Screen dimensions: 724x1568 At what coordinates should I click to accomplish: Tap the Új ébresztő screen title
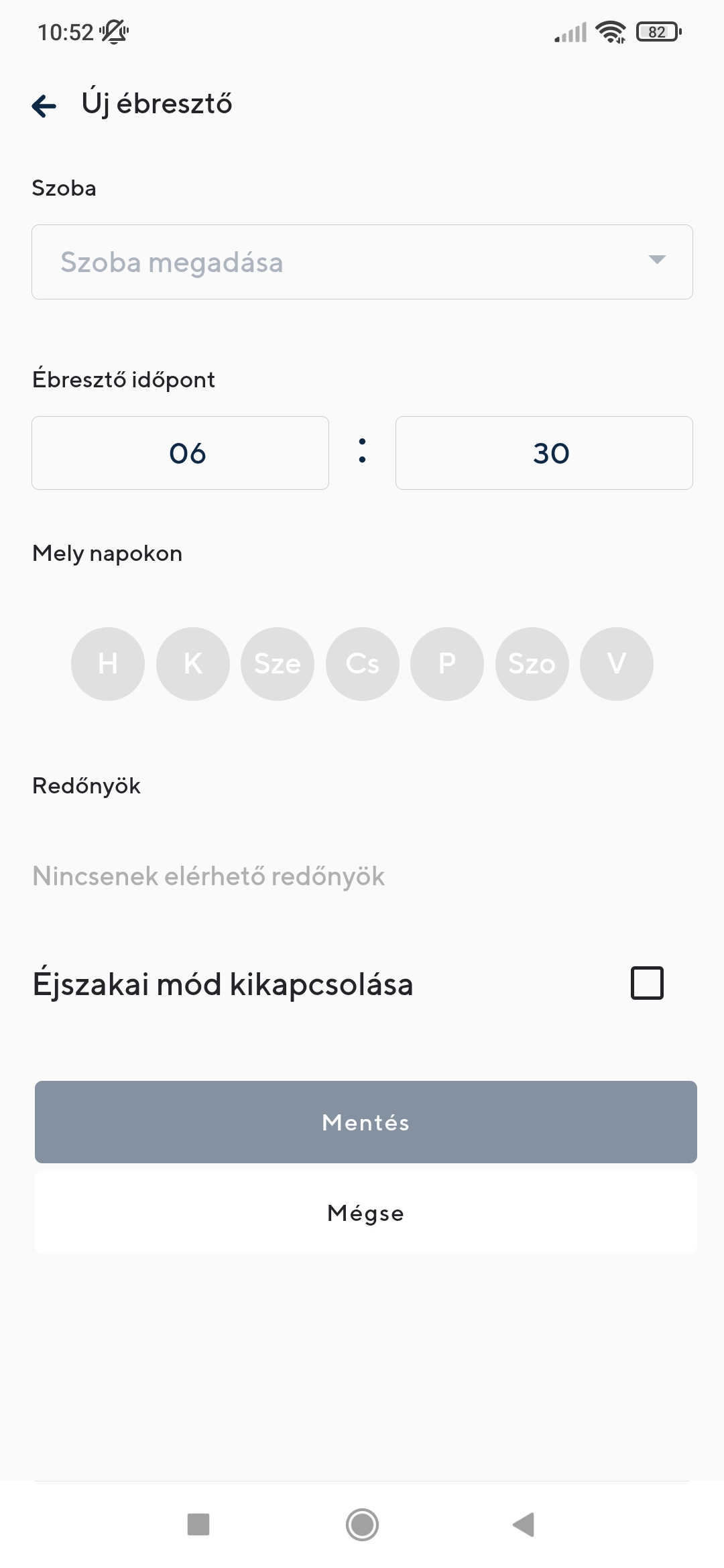(x=156, y=103)
